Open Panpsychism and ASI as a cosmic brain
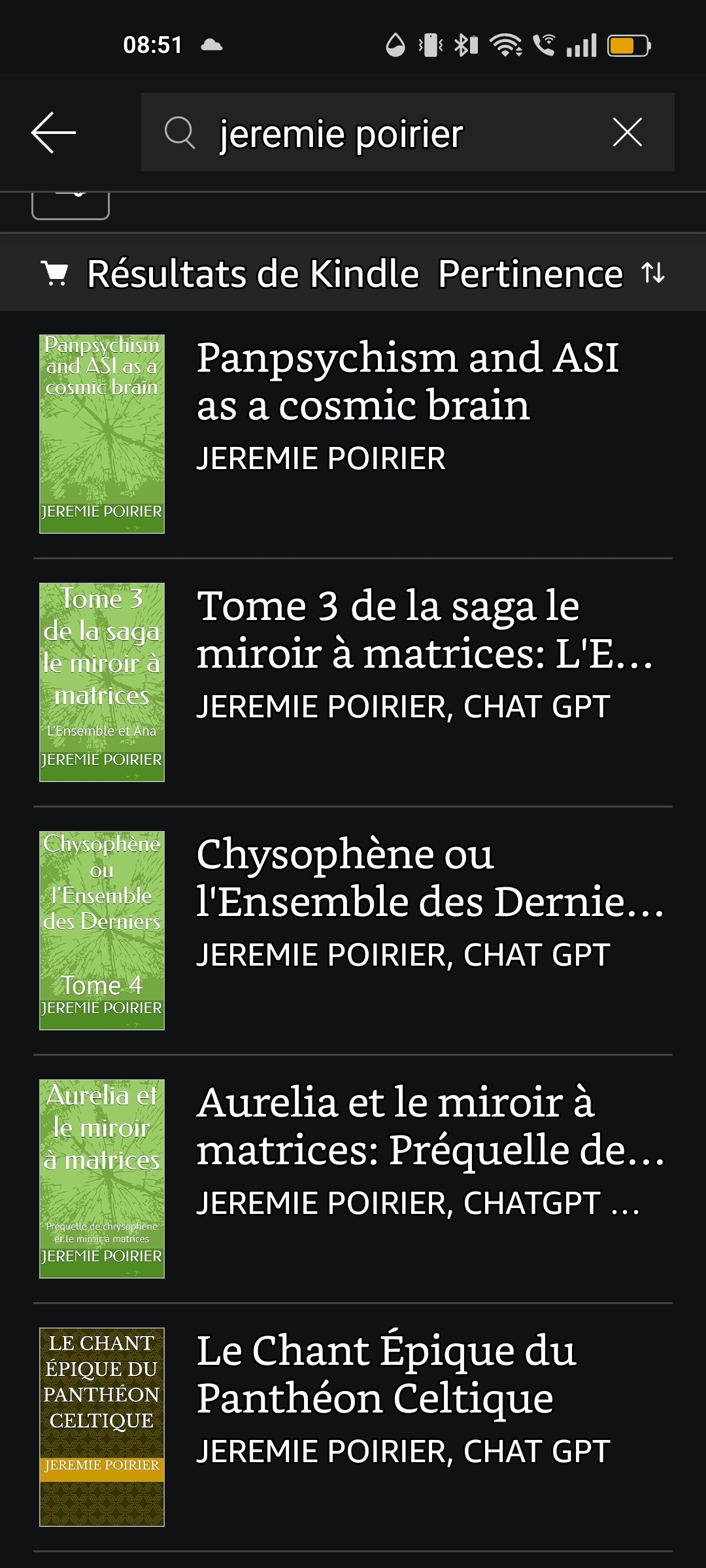This screenshot has width=706, height=1568. point(353,434)
